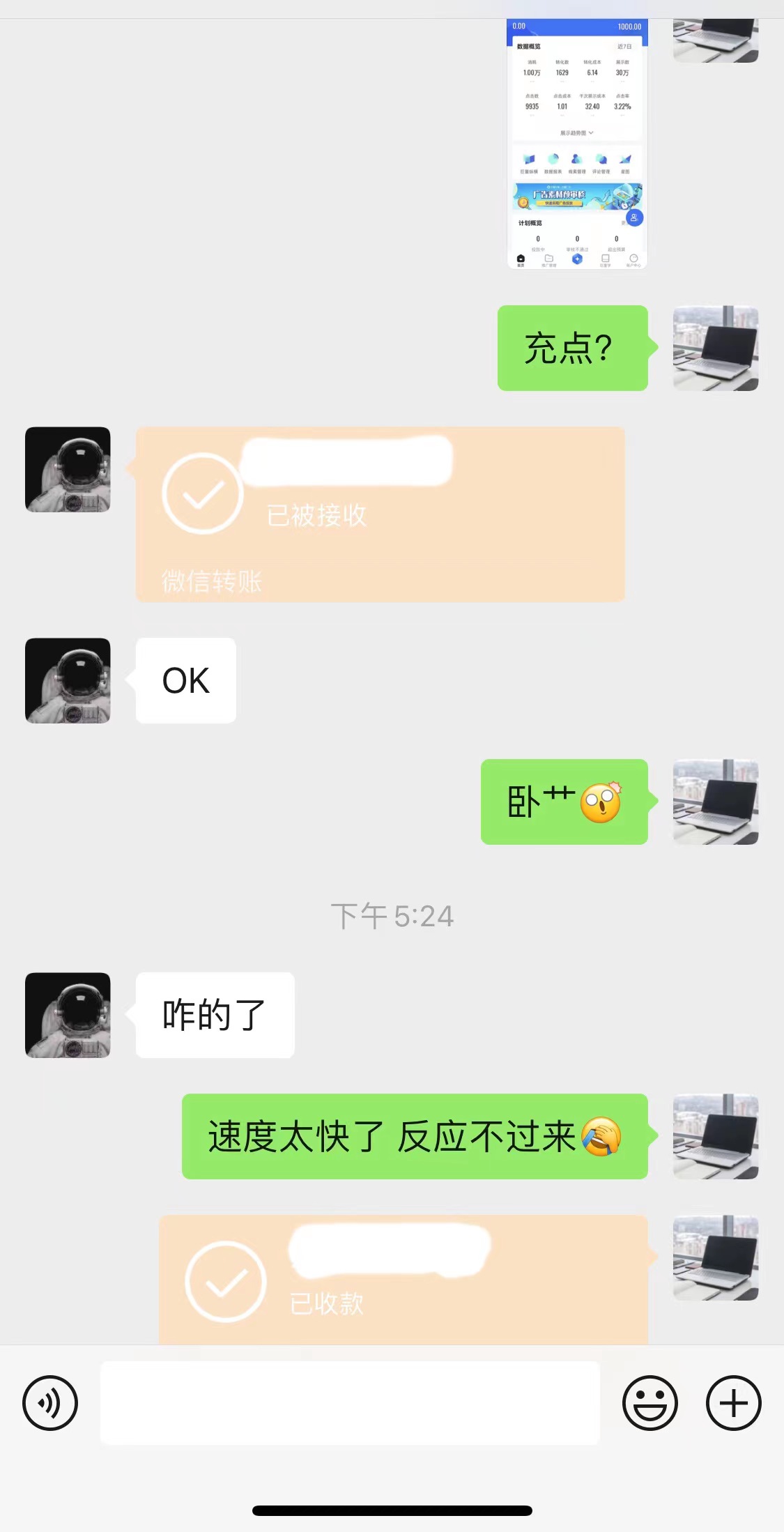
Task: Tap the voice message icon
Action: click(50, 1402)
